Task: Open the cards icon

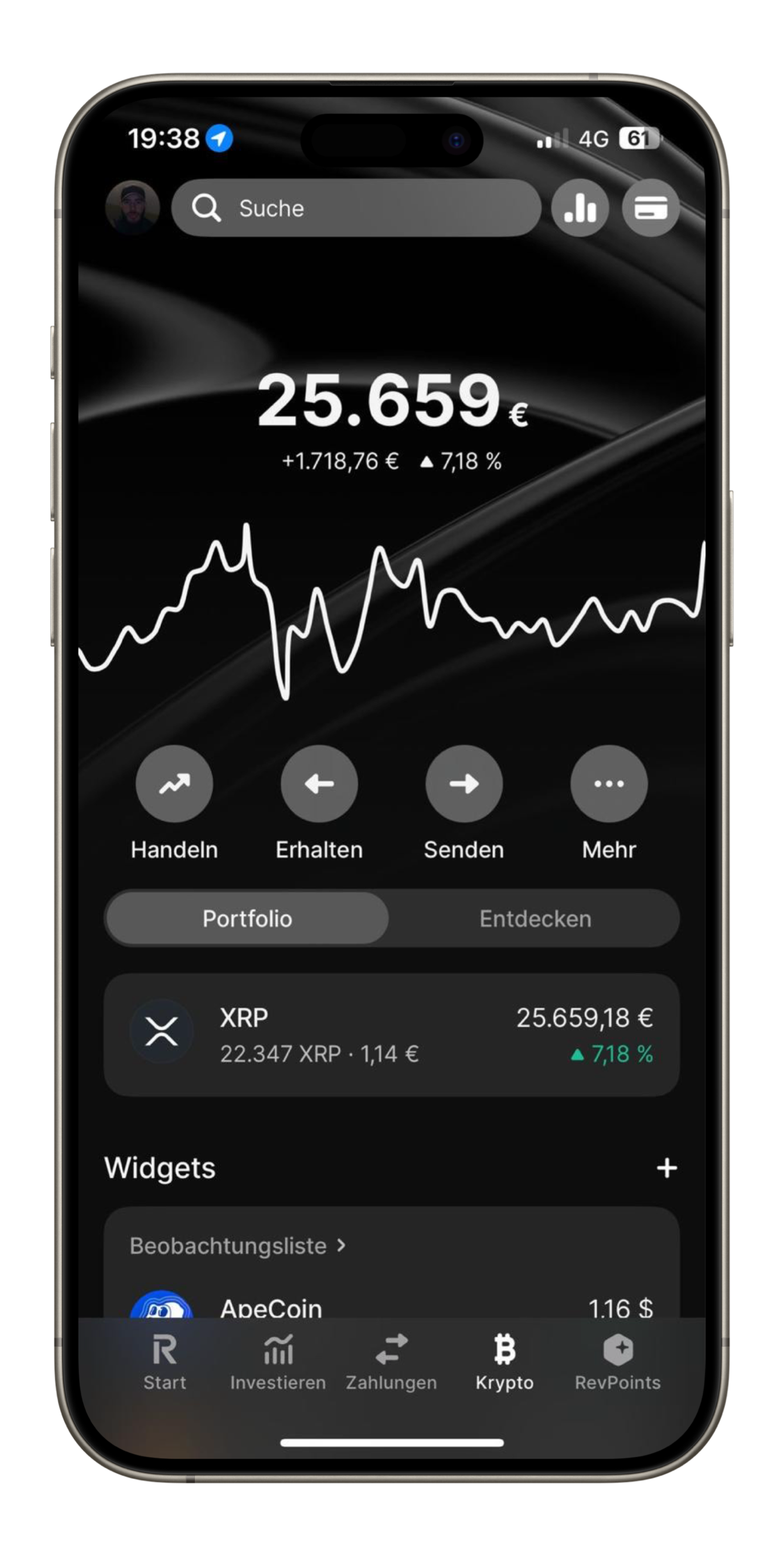Action: pos(651,208)
